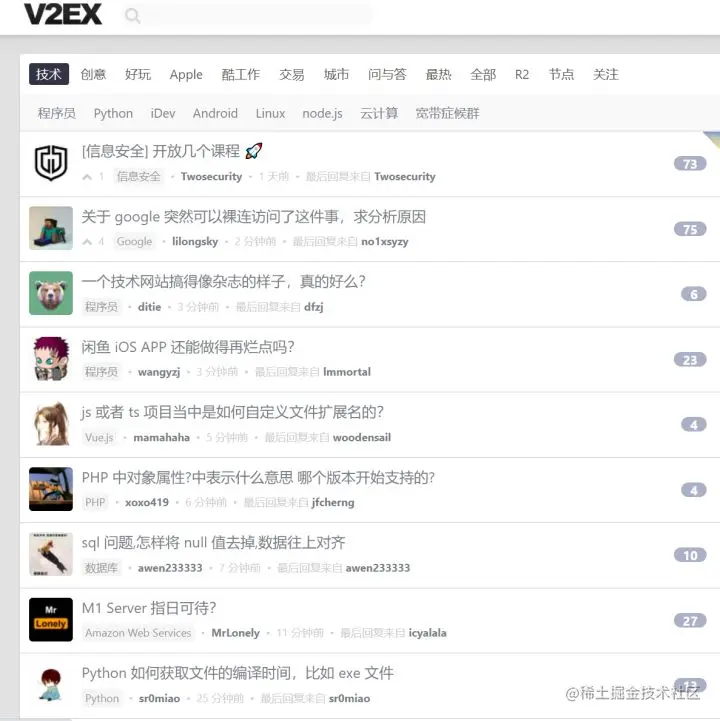Open the Amazon Web Services node tag
The height and width of the screenshot is (721, 720).
[138, 633]
